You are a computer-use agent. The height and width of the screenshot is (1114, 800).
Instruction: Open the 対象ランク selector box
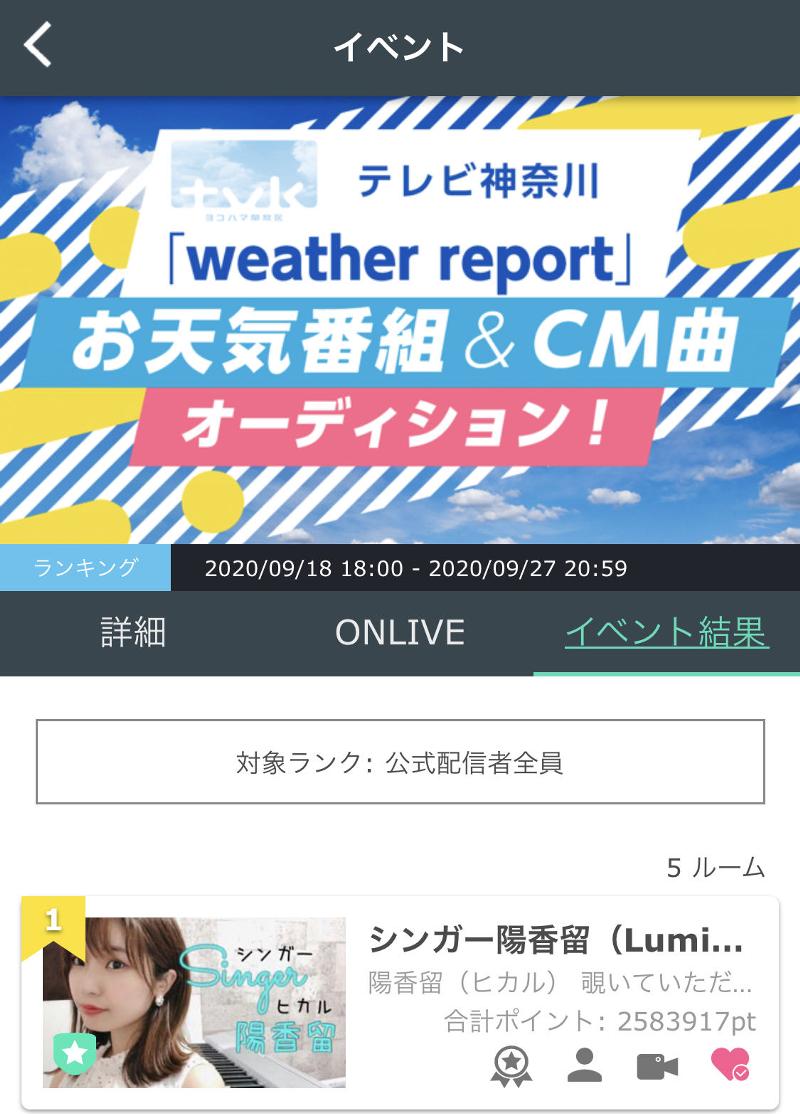point(400,762)
